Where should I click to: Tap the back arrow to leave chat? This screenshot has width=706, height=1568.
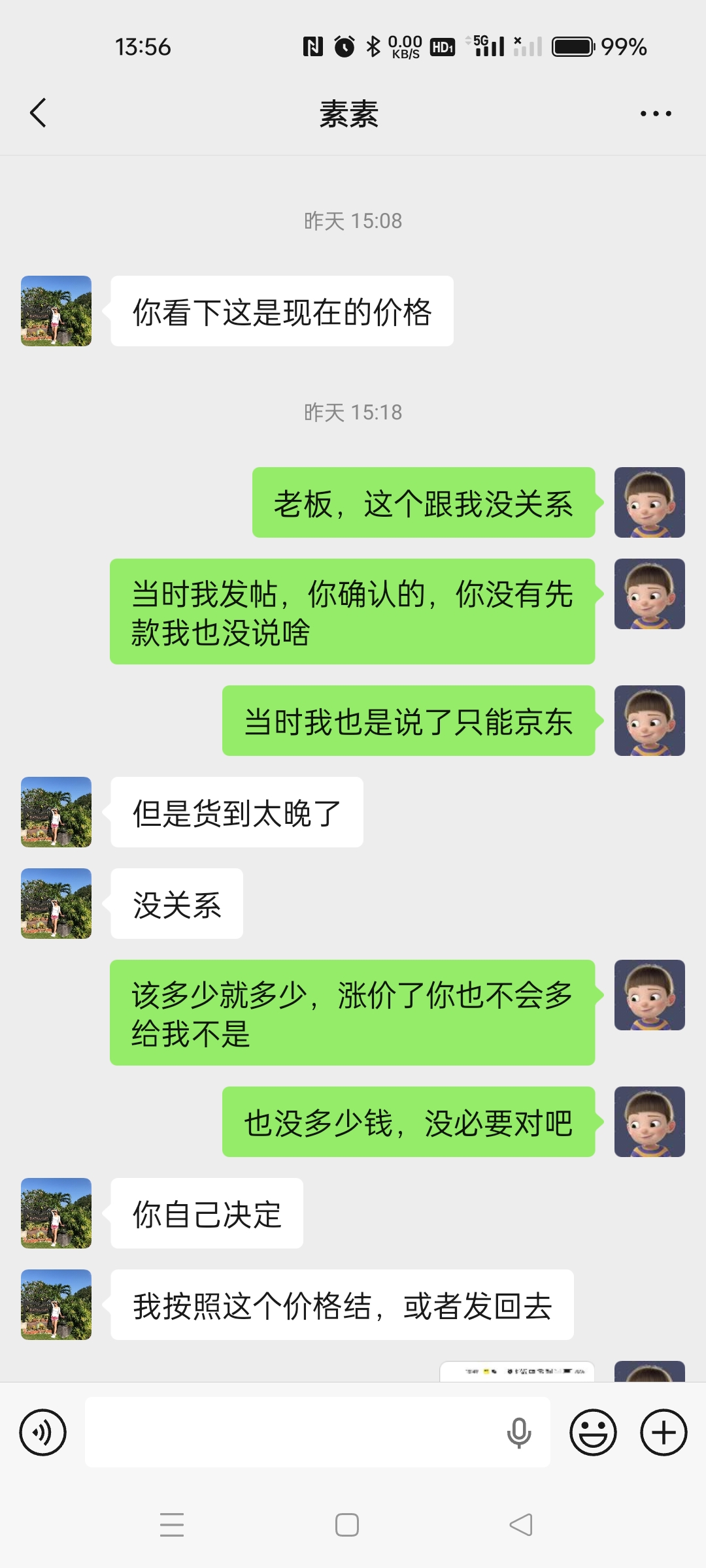tap(37, 112)
